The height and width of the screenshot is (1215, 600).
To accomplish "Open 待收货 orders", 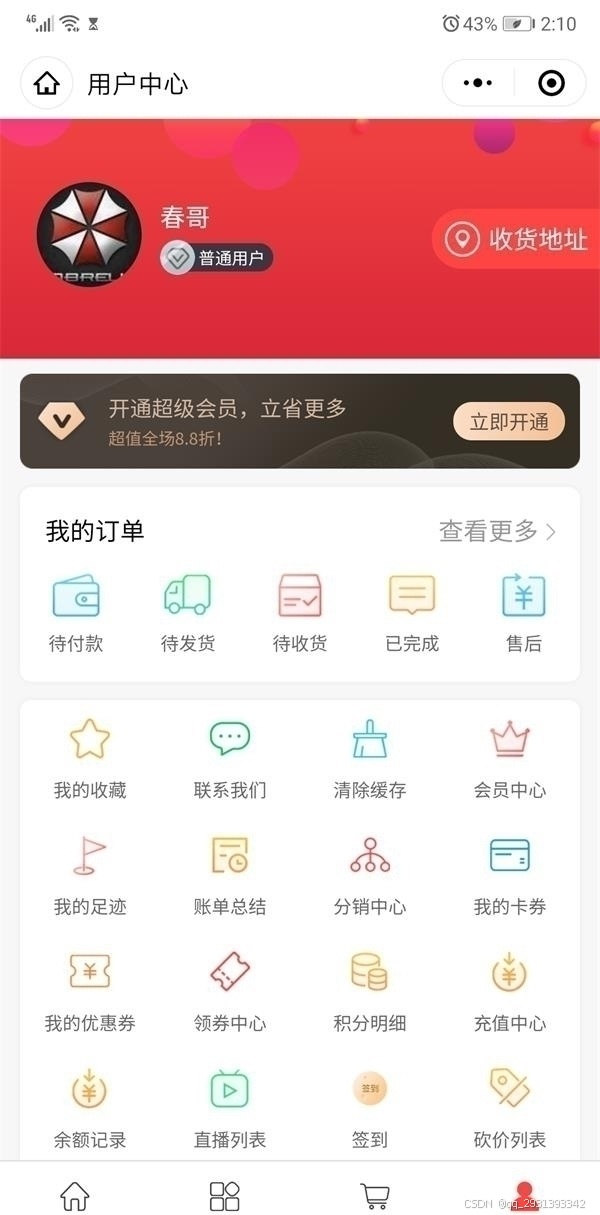I will point(300,613).
